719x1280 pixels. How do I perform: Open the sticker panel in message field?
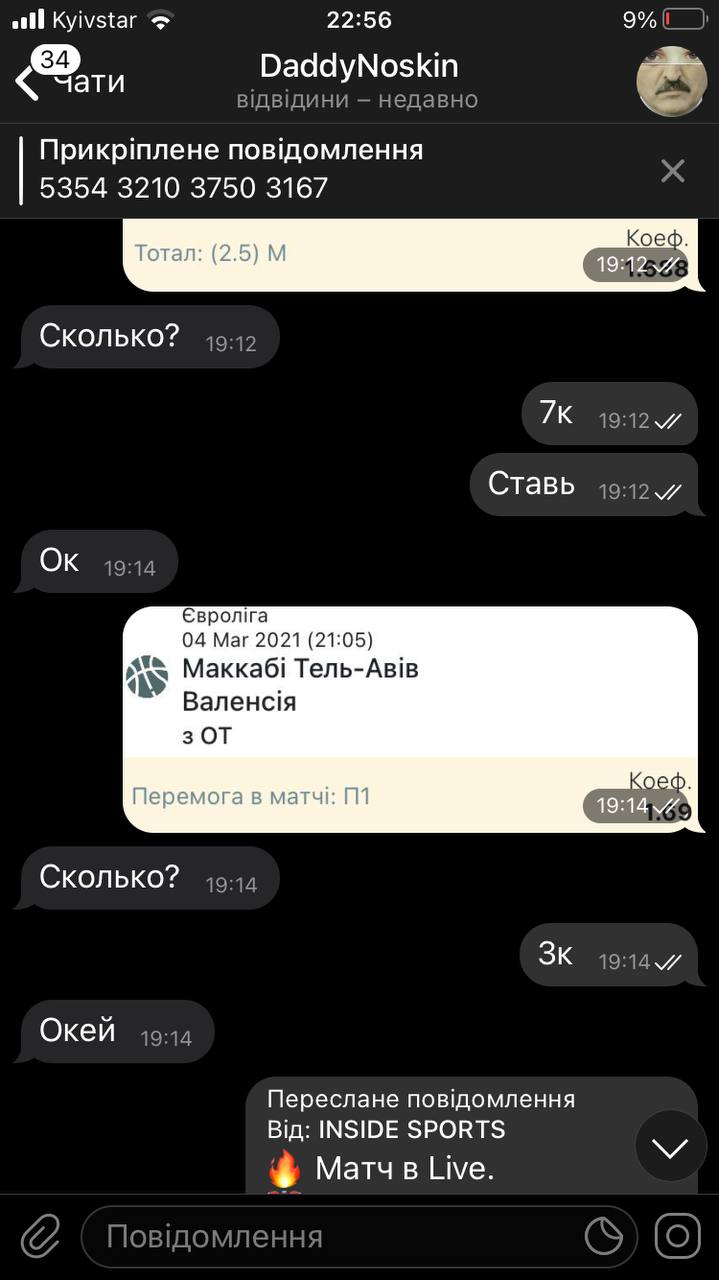pyautogui.click(x=604, y=1237)
